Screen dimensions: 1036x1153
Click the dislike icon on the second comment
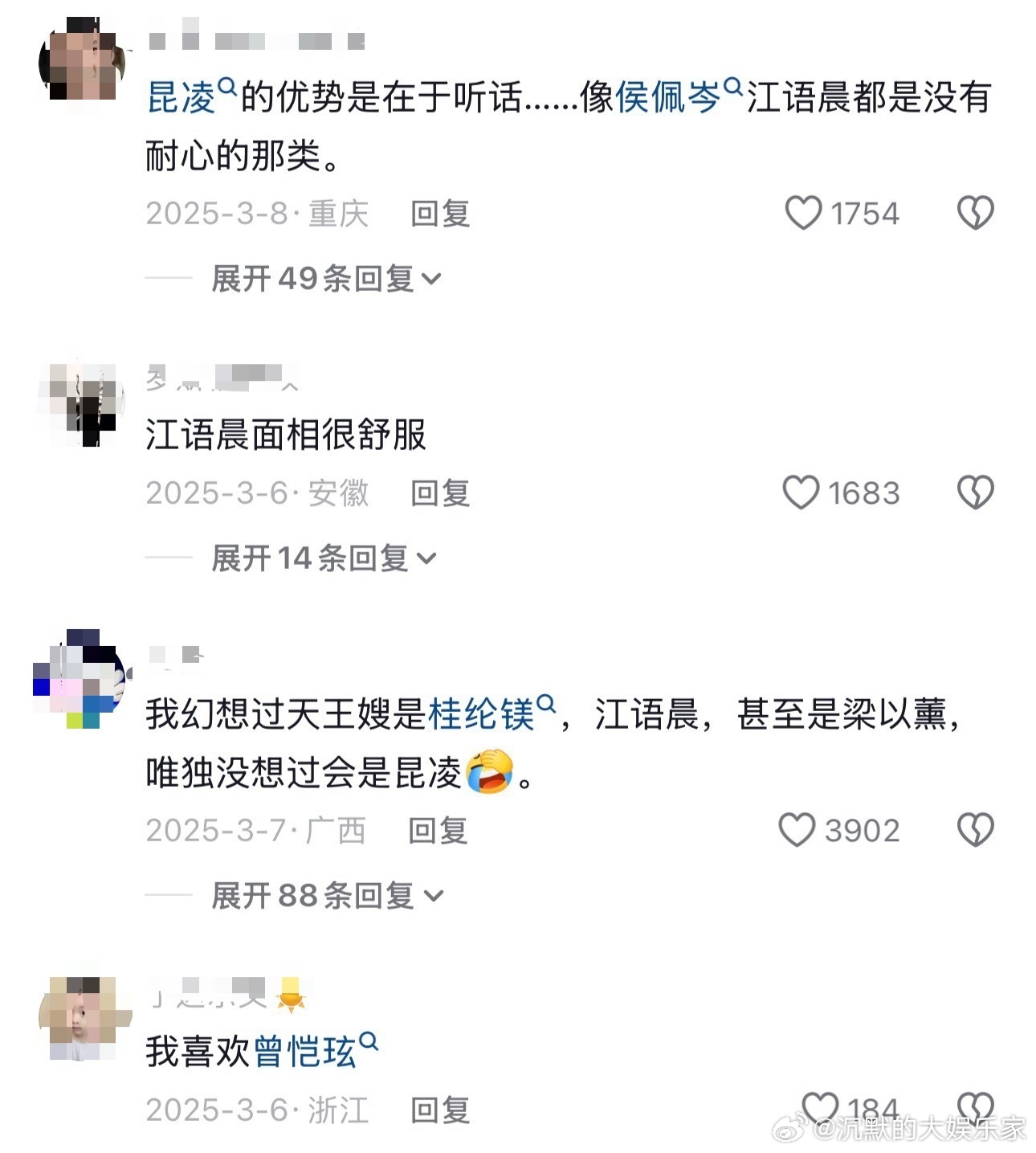tap(974, 493)
